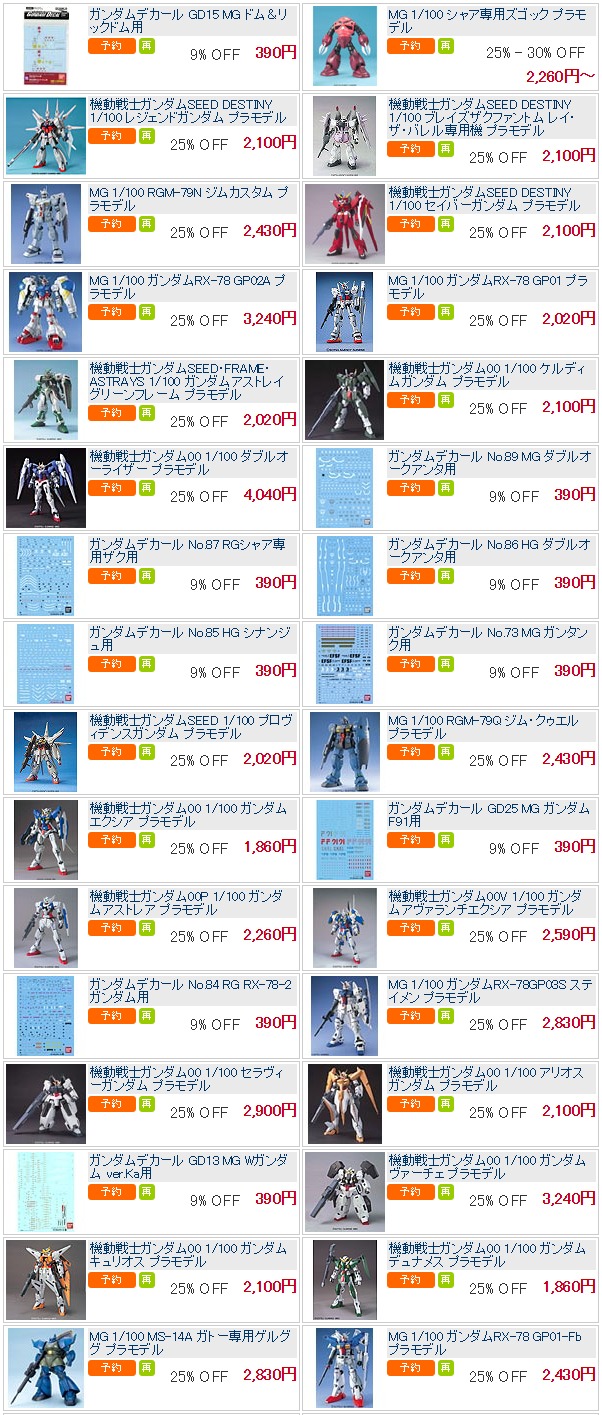The height and width of the screenshot is (1415, 602).
Task: Open the MG 1/100 シャア専用ズゴック product card
Action: click(x=485, y=22)
